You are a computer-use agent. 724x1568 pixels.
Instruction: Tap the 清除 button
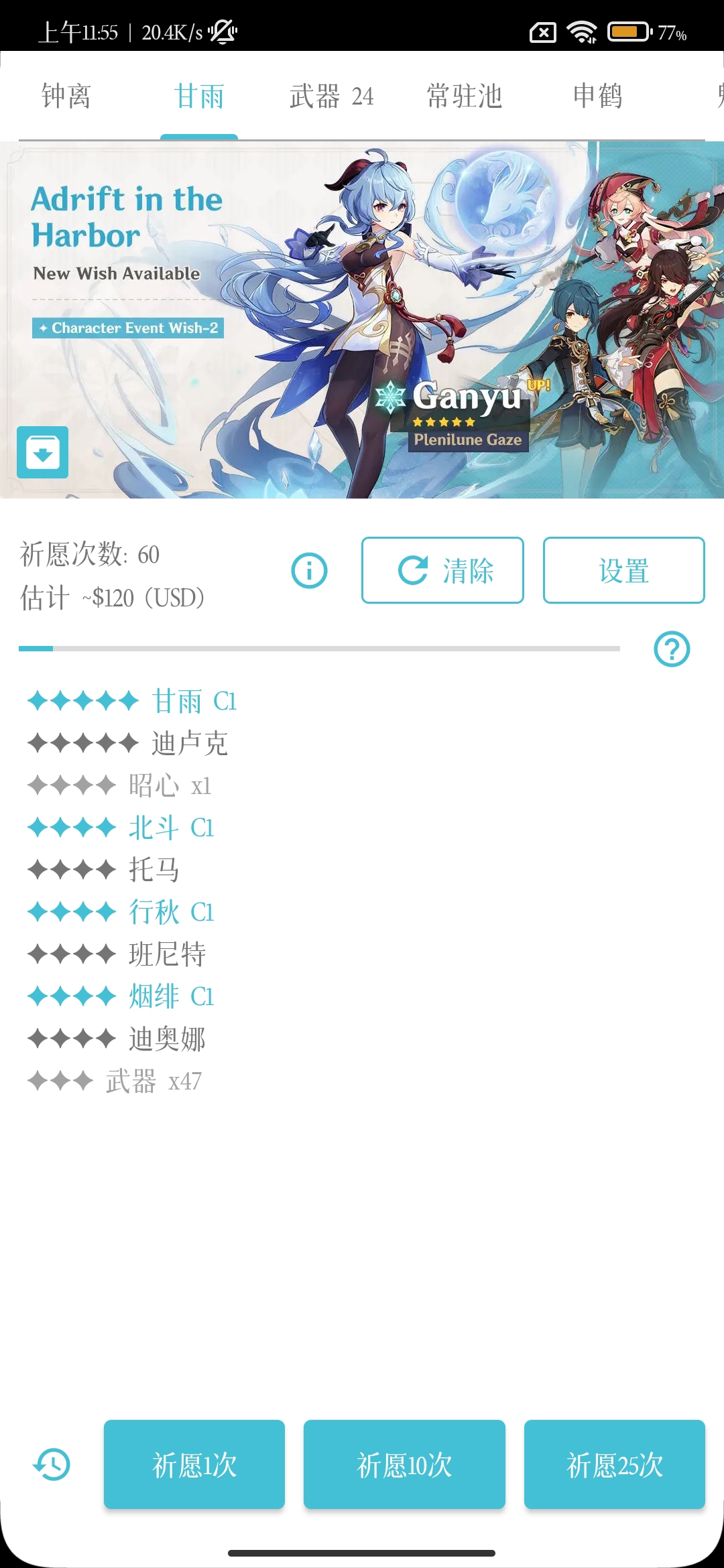pyautogui.click(x=442, y=570)
